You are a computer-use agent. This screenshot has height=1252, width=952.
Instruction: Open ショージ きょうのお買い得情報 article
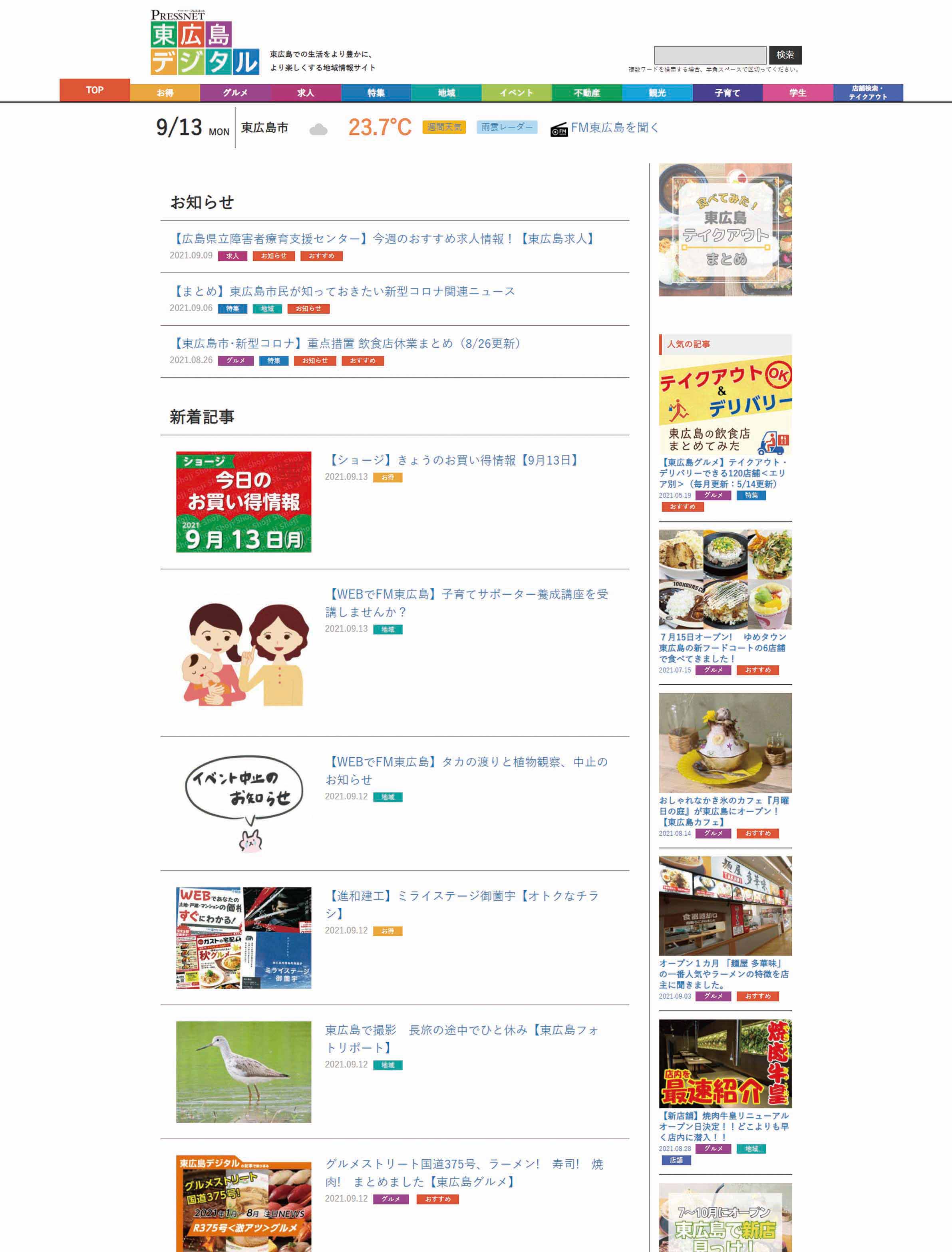point(454,460)
